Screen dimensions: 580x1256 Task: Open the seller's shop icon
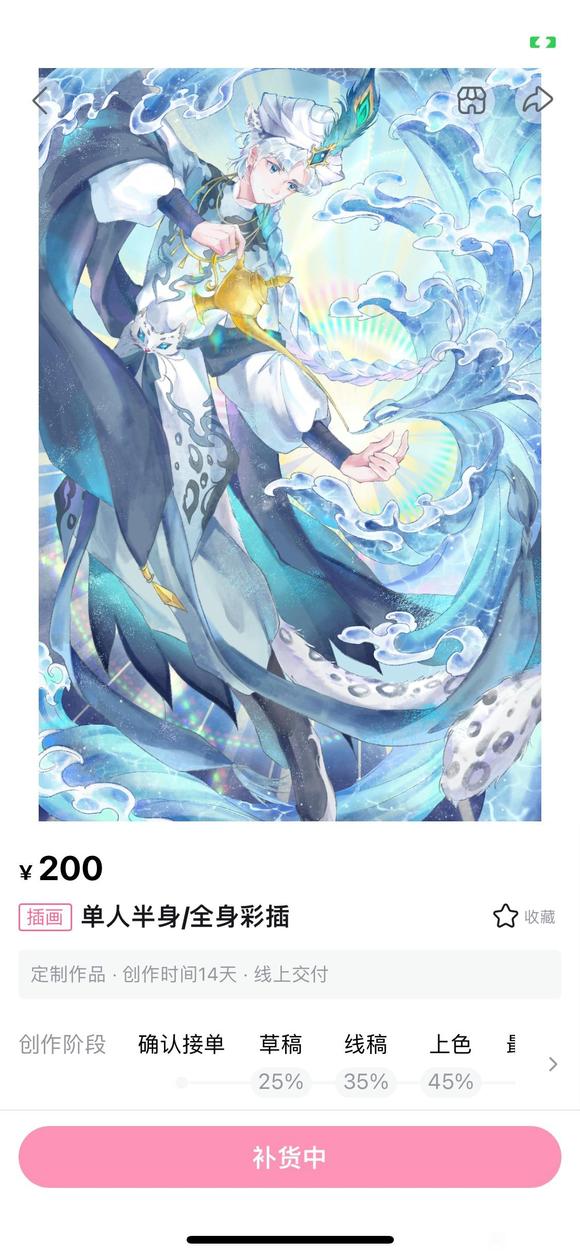click(472, 99)
